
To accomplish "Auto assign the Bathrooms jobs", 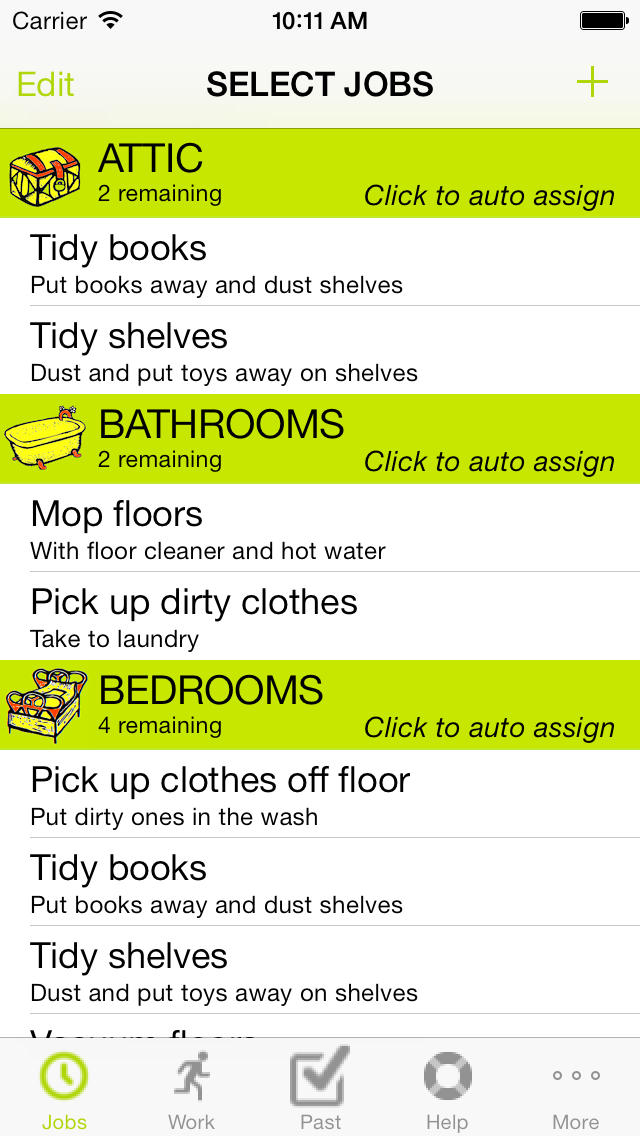I will 489,462.
